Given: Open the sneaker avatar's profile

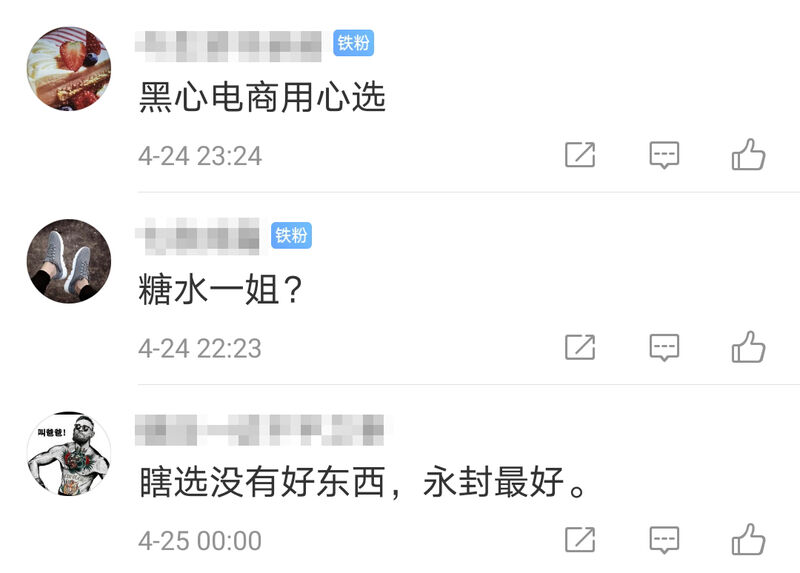Looking at the screenshot, I should tap(68, 261).
